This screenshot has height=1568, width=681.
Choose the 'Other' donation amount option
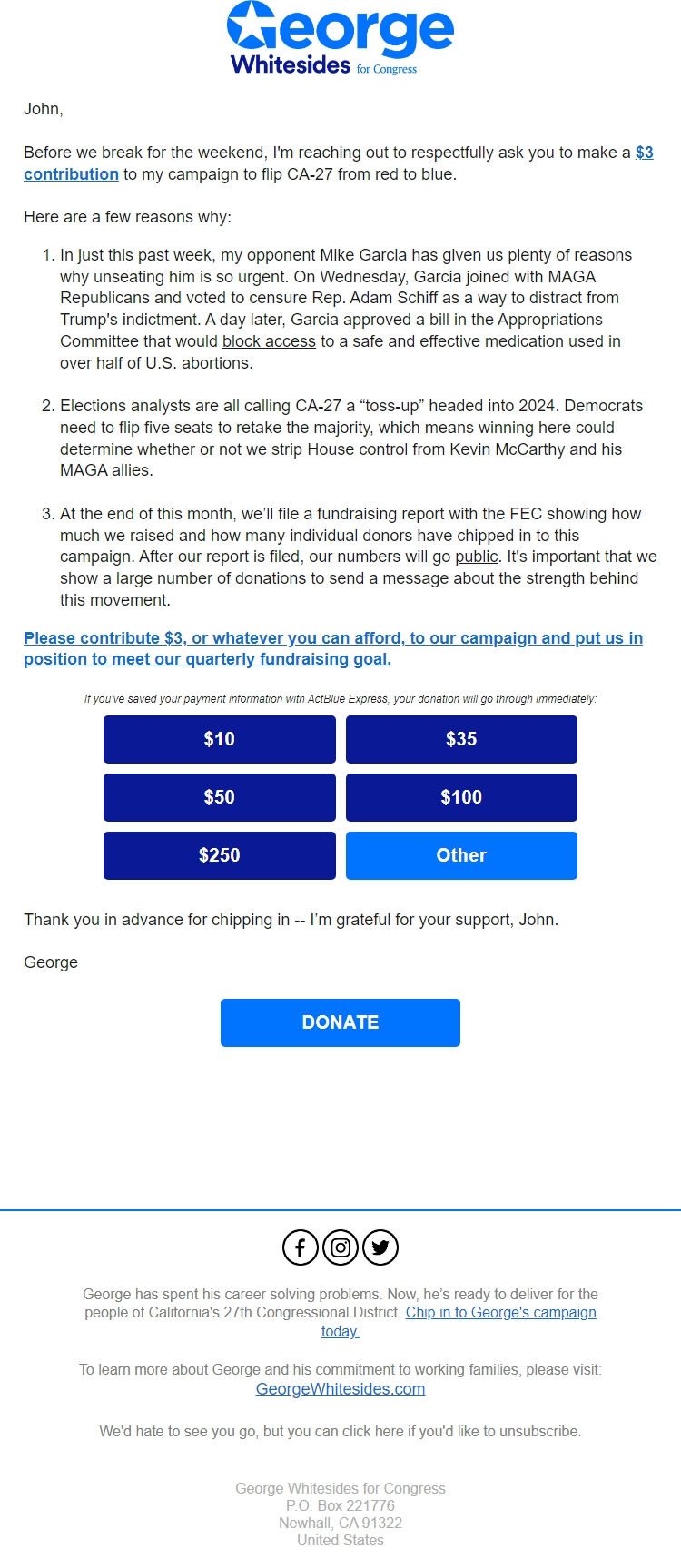pos(461,855)
